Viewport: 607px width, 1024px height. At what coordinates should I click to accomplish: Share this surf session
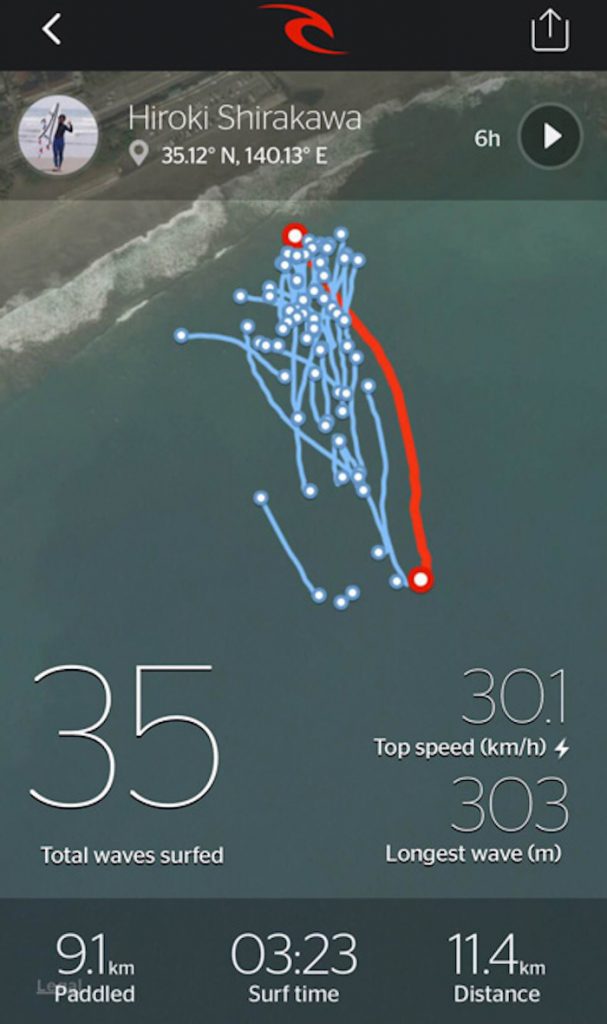point(550,29)
